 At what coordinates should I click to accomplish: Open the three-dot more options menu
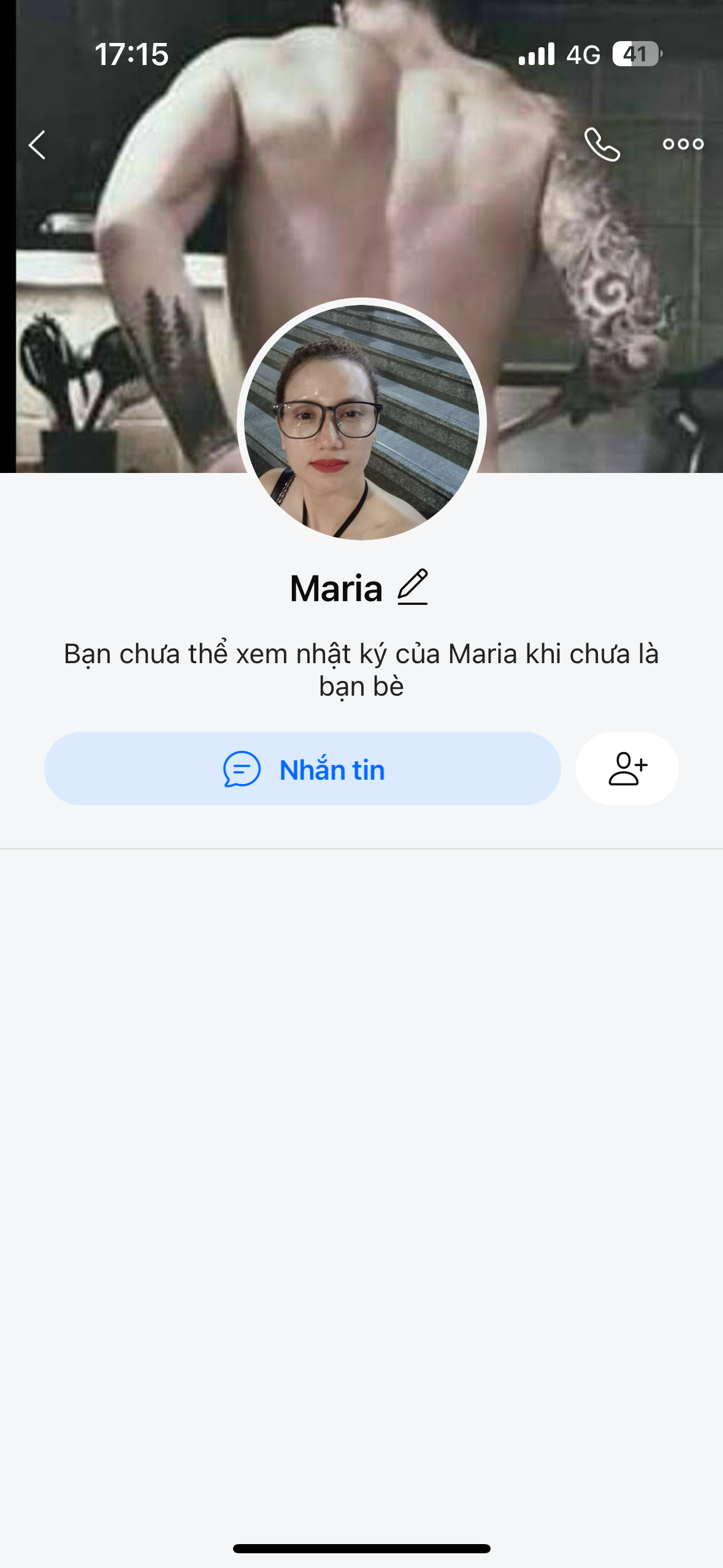point(683,145)
